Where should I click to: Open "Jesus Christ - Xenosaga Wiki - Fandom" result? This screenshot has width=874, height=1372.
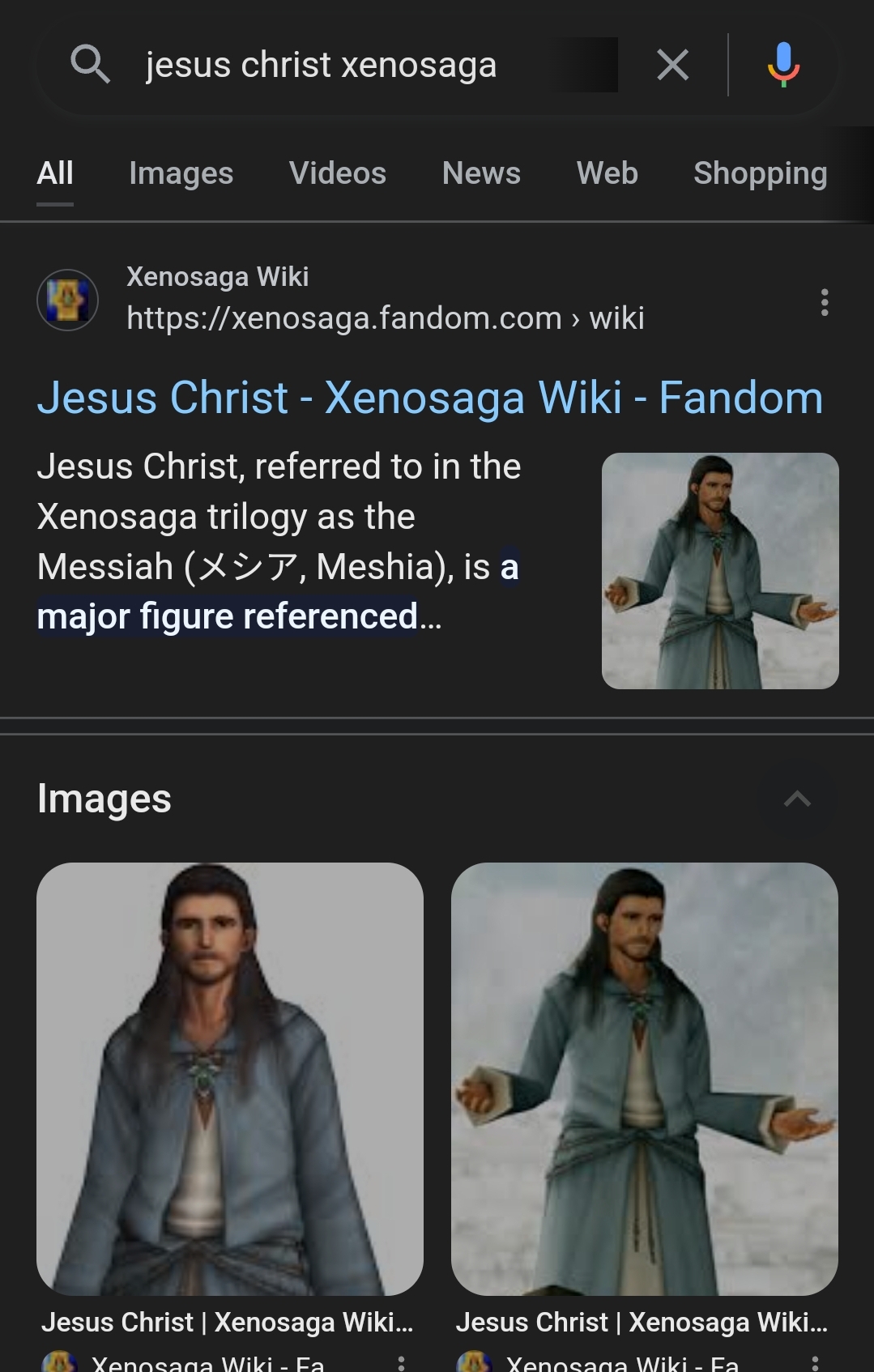tap(429, 398)
